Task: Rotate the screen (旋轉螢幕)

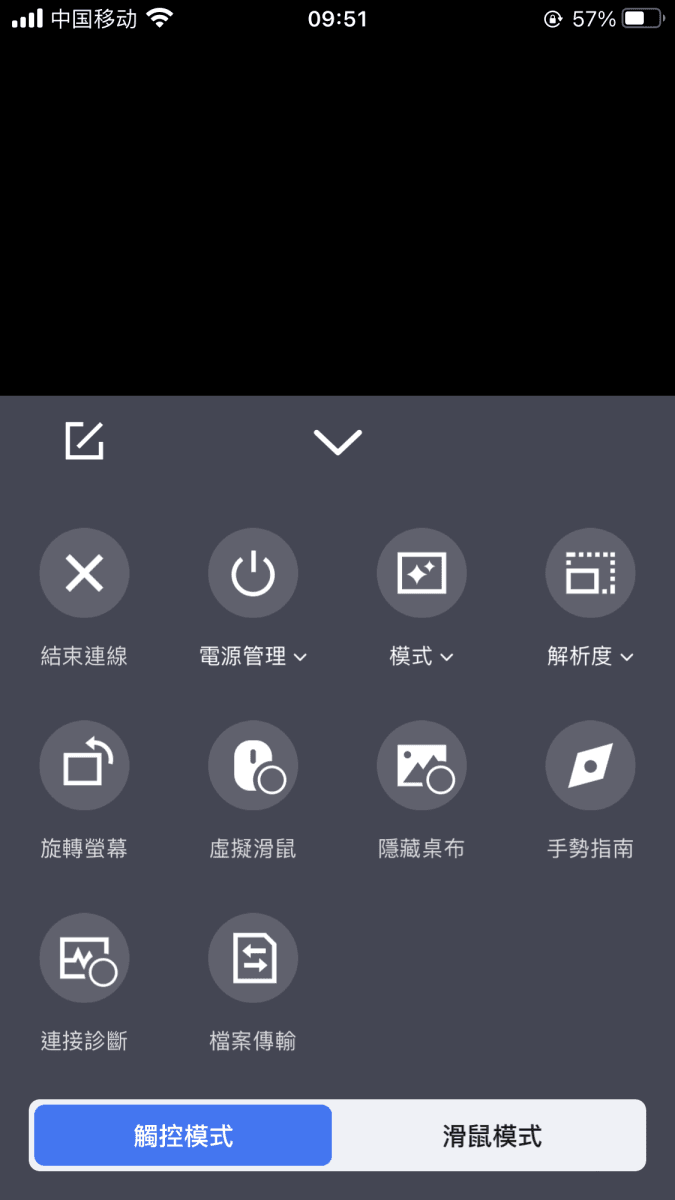Action: tap(84, 766)
